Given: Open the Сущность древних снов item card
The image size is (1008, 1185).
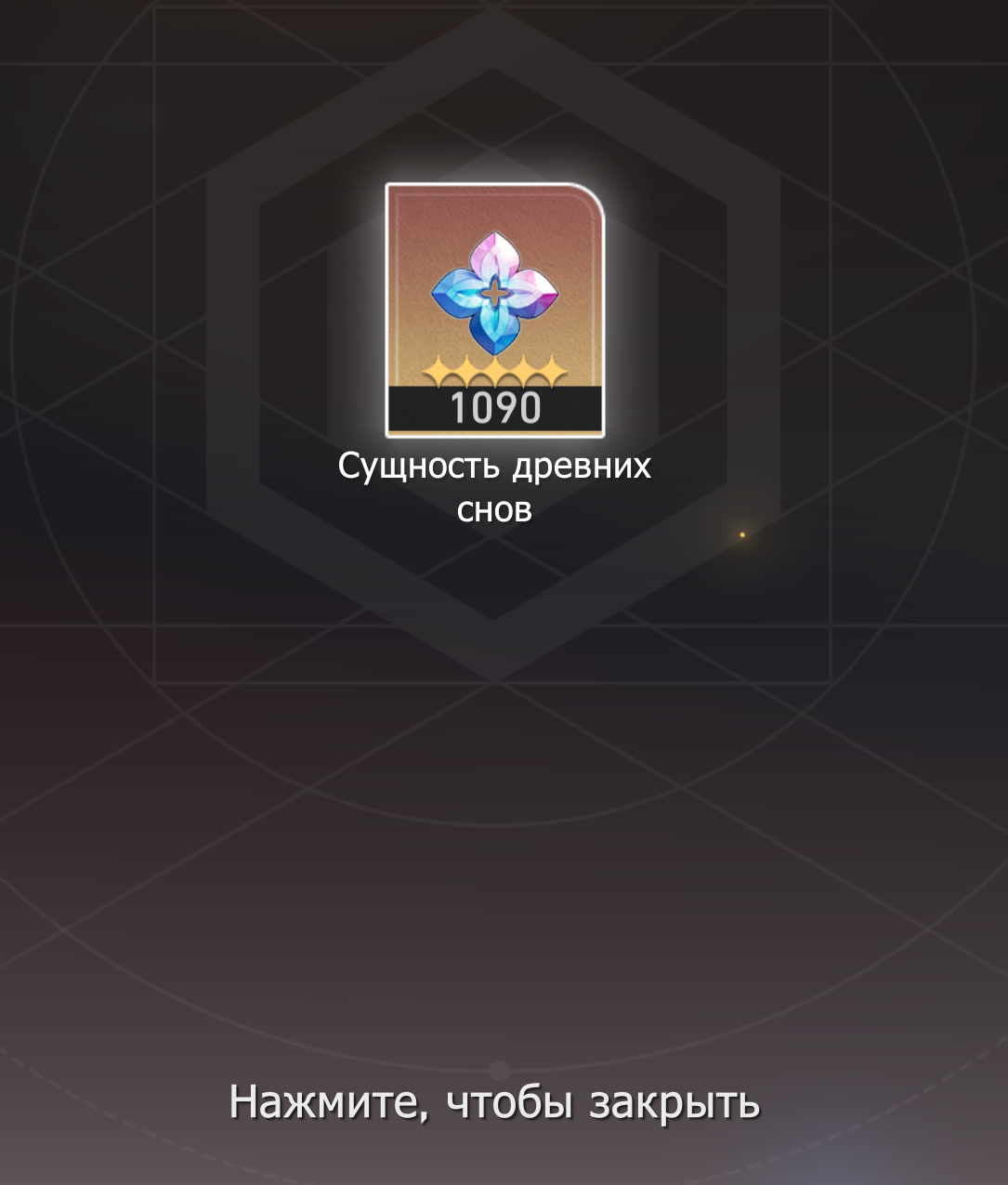Looking at the screenshot, I should click(x=494, y=309).
